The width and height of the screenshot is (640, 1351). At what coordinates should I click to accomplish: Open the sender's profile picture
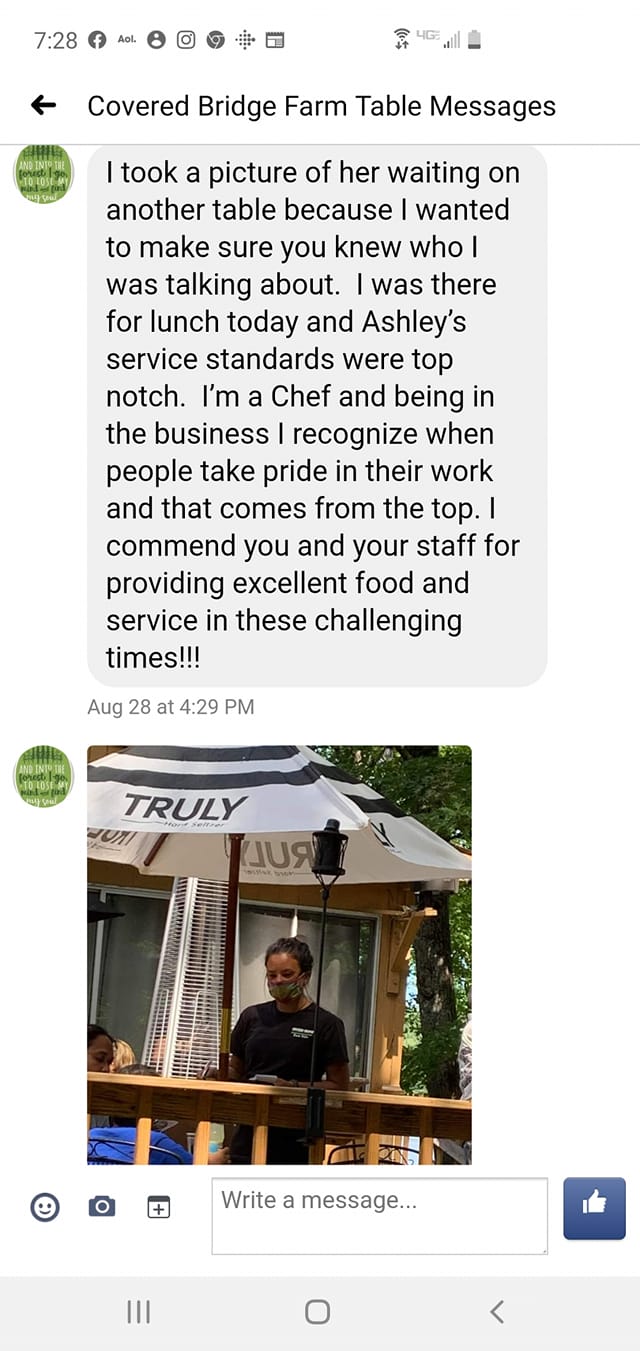[44, 776]
